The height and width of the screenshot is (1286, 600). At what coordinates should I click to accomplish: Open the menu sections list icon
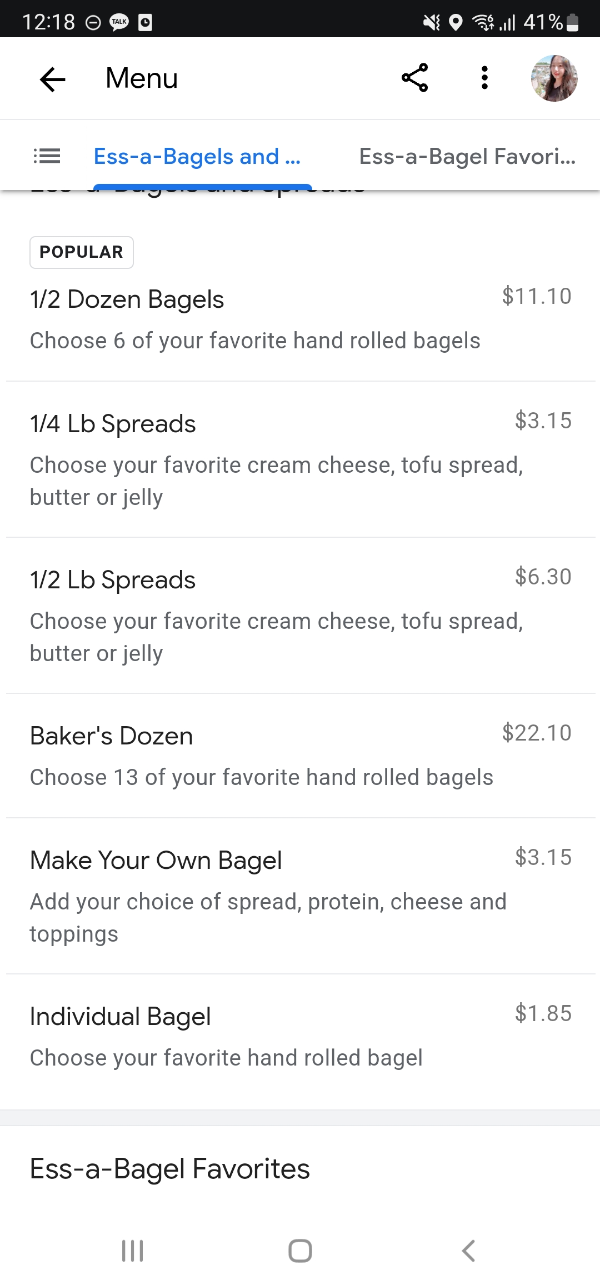(x=47, y=156)
